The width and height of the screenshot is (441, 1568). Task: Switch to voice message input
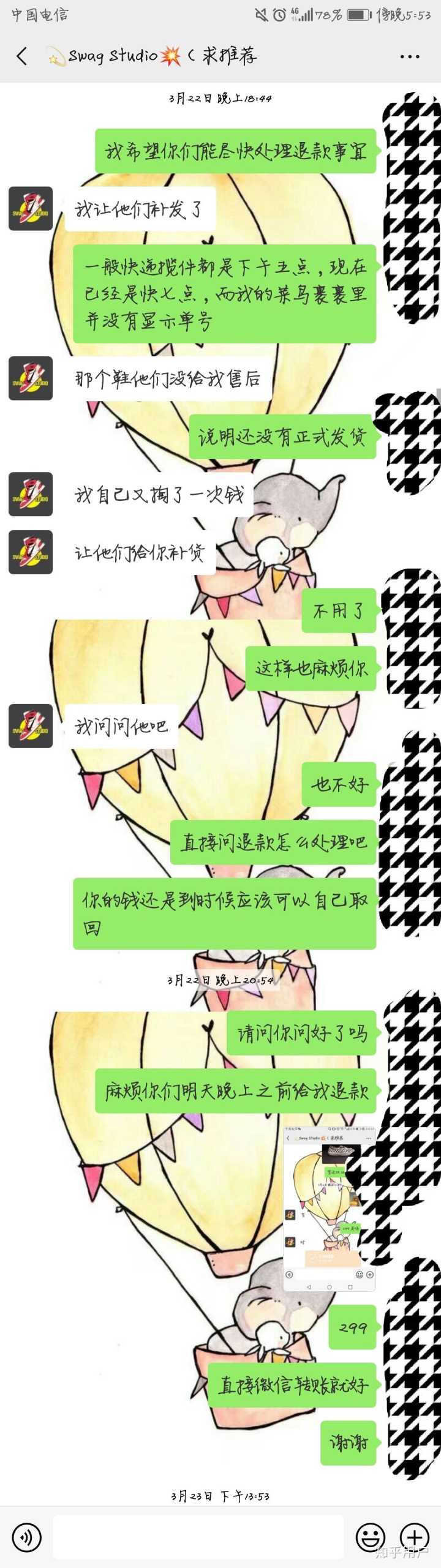pos(27,1537)
